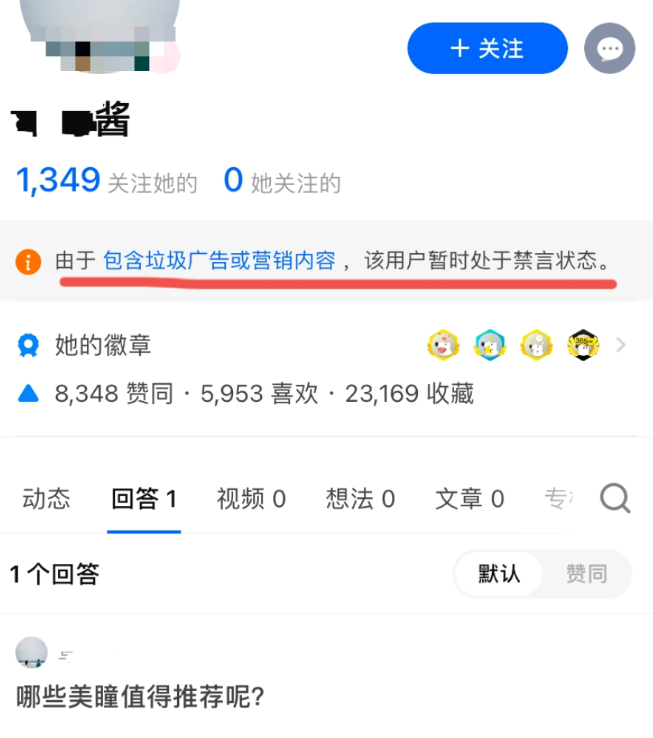Select the 回答 1 tab
Image resolution: width=653 pixels, height=738 pixels.
click(x=144, y=498)
